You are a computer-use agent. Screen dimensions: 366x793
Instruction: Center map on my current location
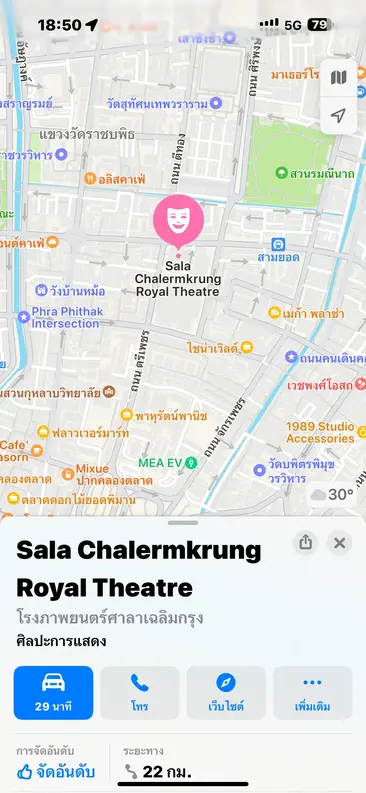(338, 115)
